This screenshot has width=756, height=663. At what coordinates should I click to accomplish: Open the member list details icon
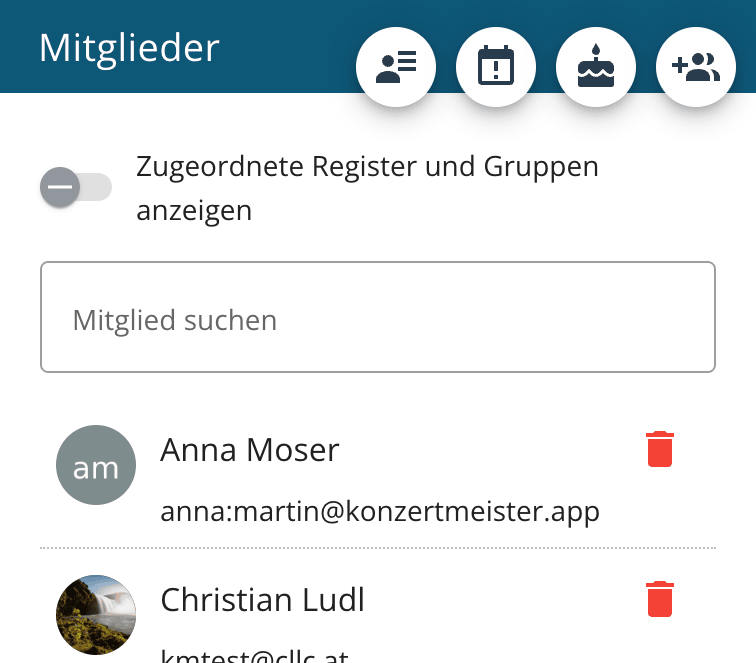click(x=396, y=67)
